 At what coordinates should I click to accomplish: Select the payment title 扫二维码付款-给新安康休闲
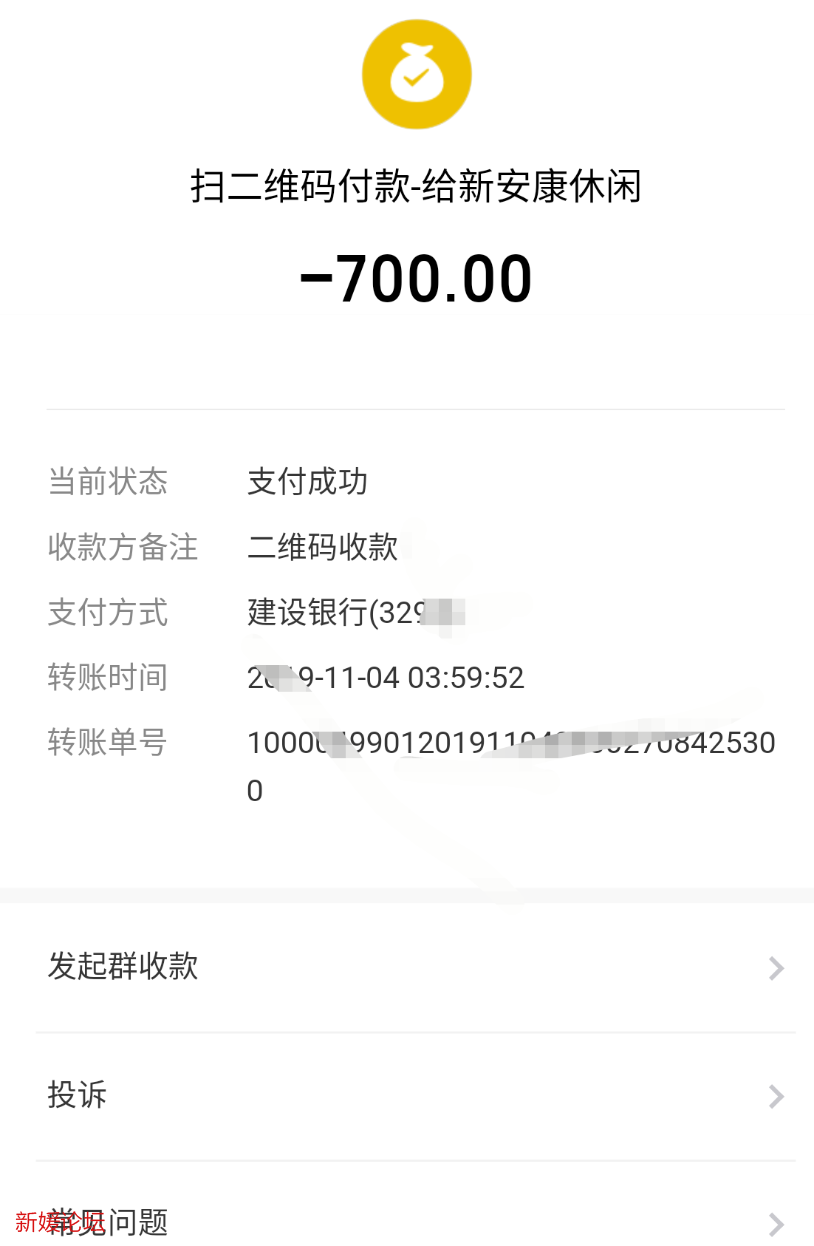416,188
